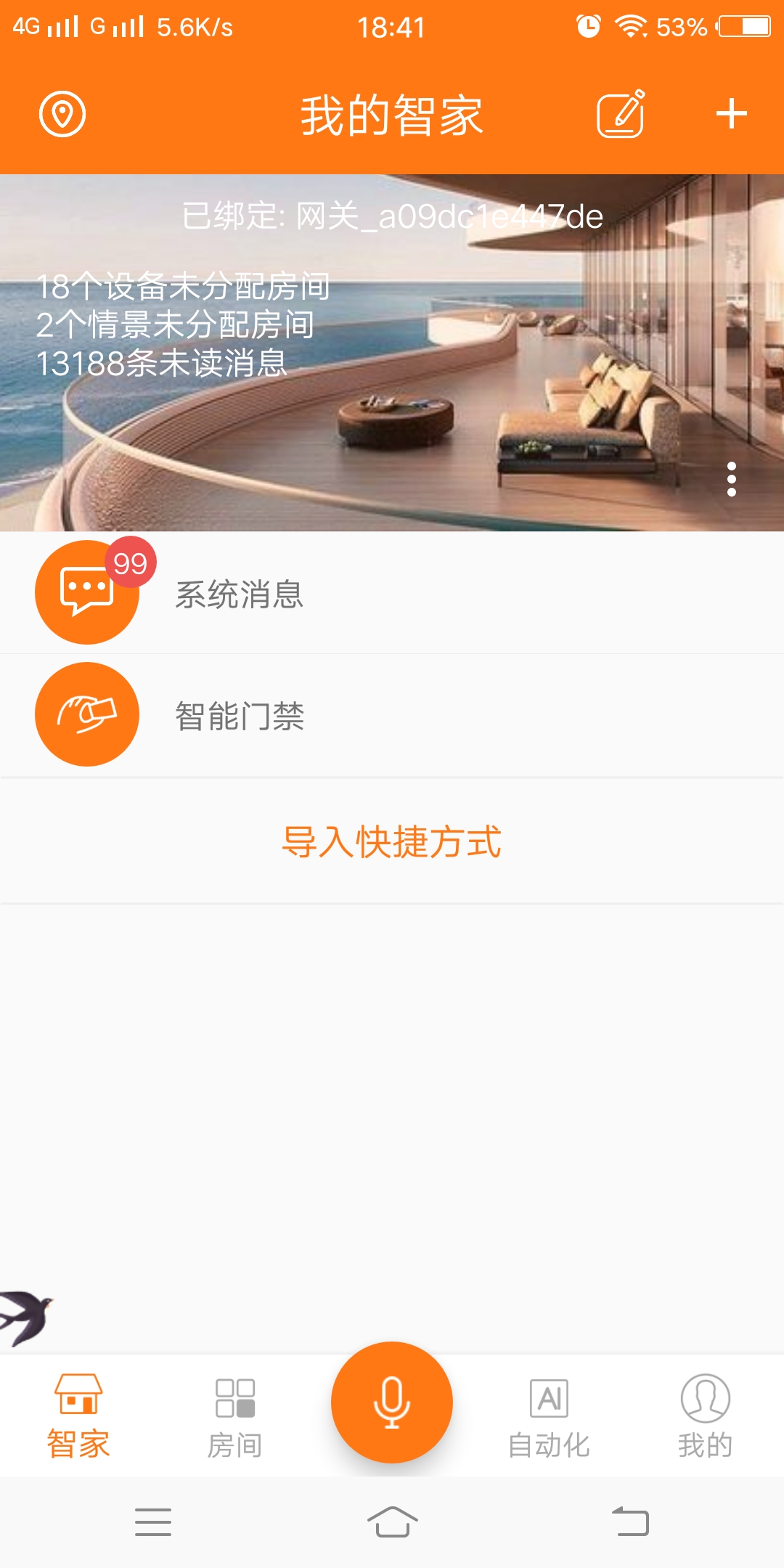Viewport: 784px width, 1568px height.
Task: Click the edit/compose icon in the header
Action: (621, 113)
